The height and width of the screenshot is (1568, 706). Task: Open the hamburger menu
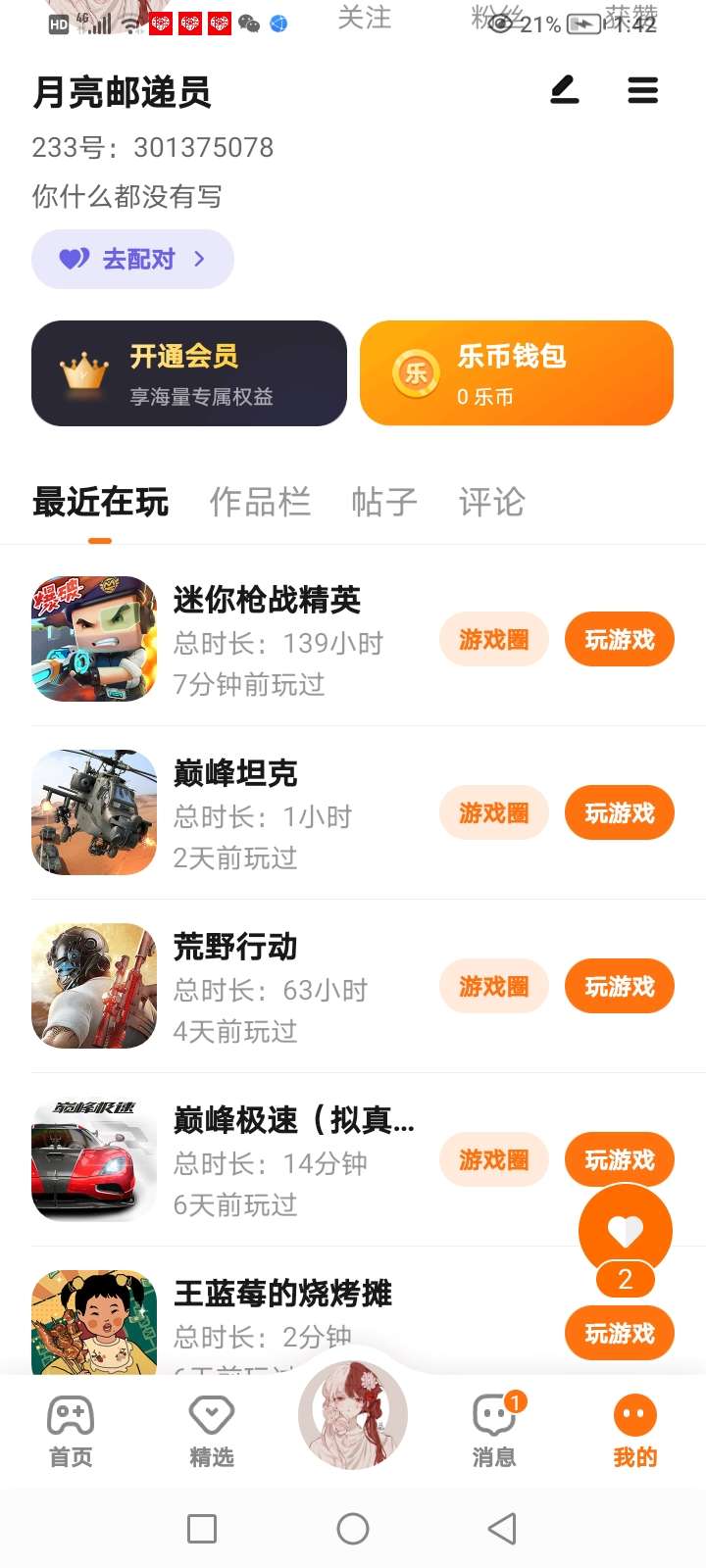[x=642, y=91]
